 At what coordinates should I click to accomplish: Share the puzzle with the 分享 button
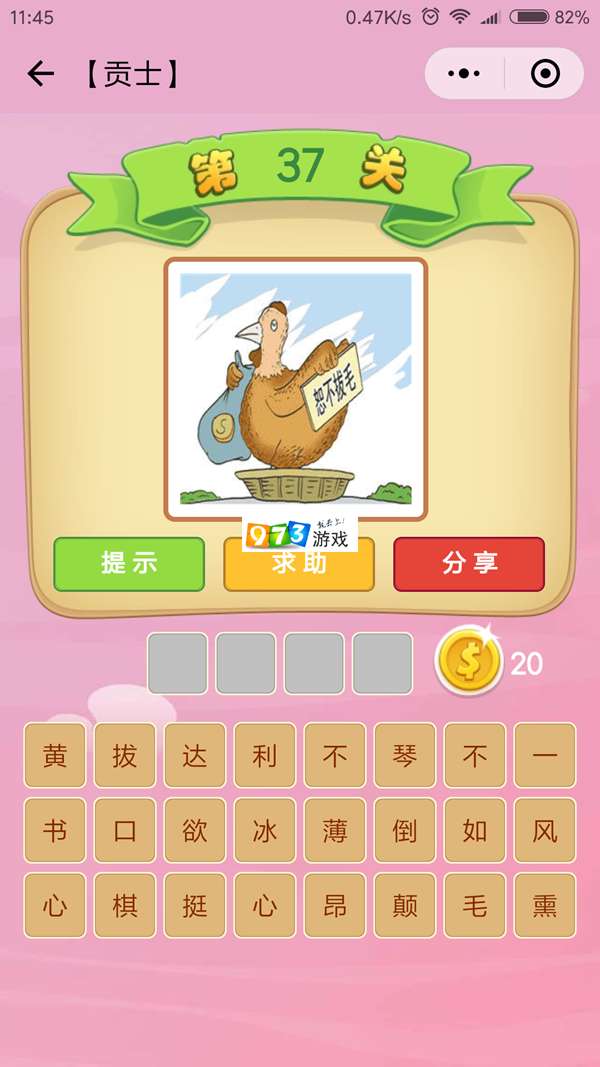pos(469,564)
